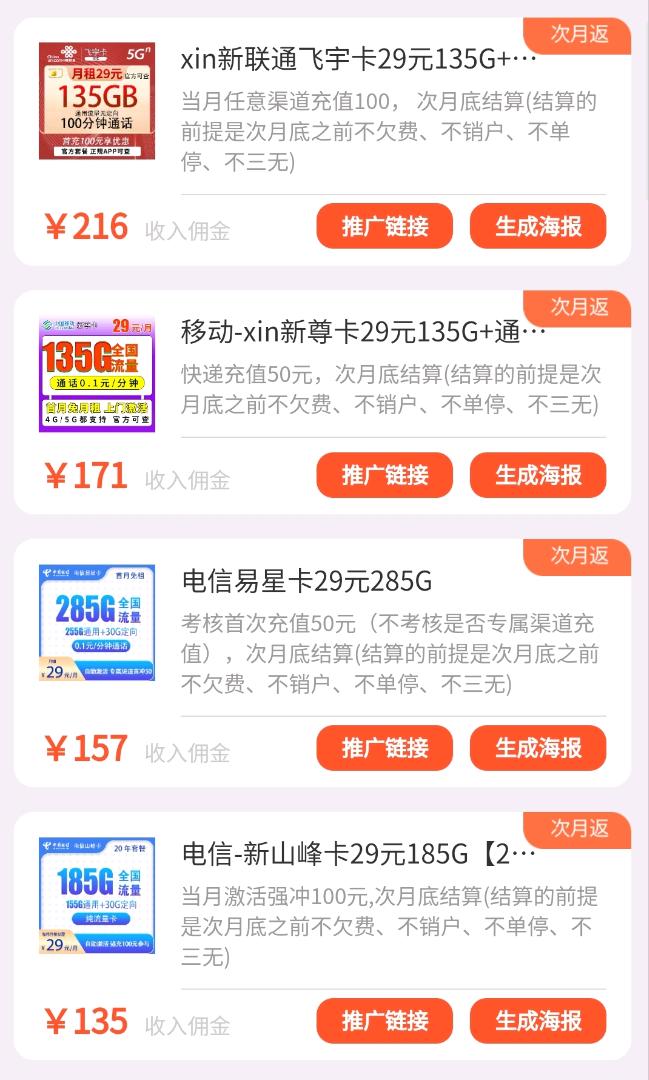This screenshot has width=649, height=1080.
Task: Tap 推广链接 for 电信易星卡 285G
Action: tap(384, 747)
